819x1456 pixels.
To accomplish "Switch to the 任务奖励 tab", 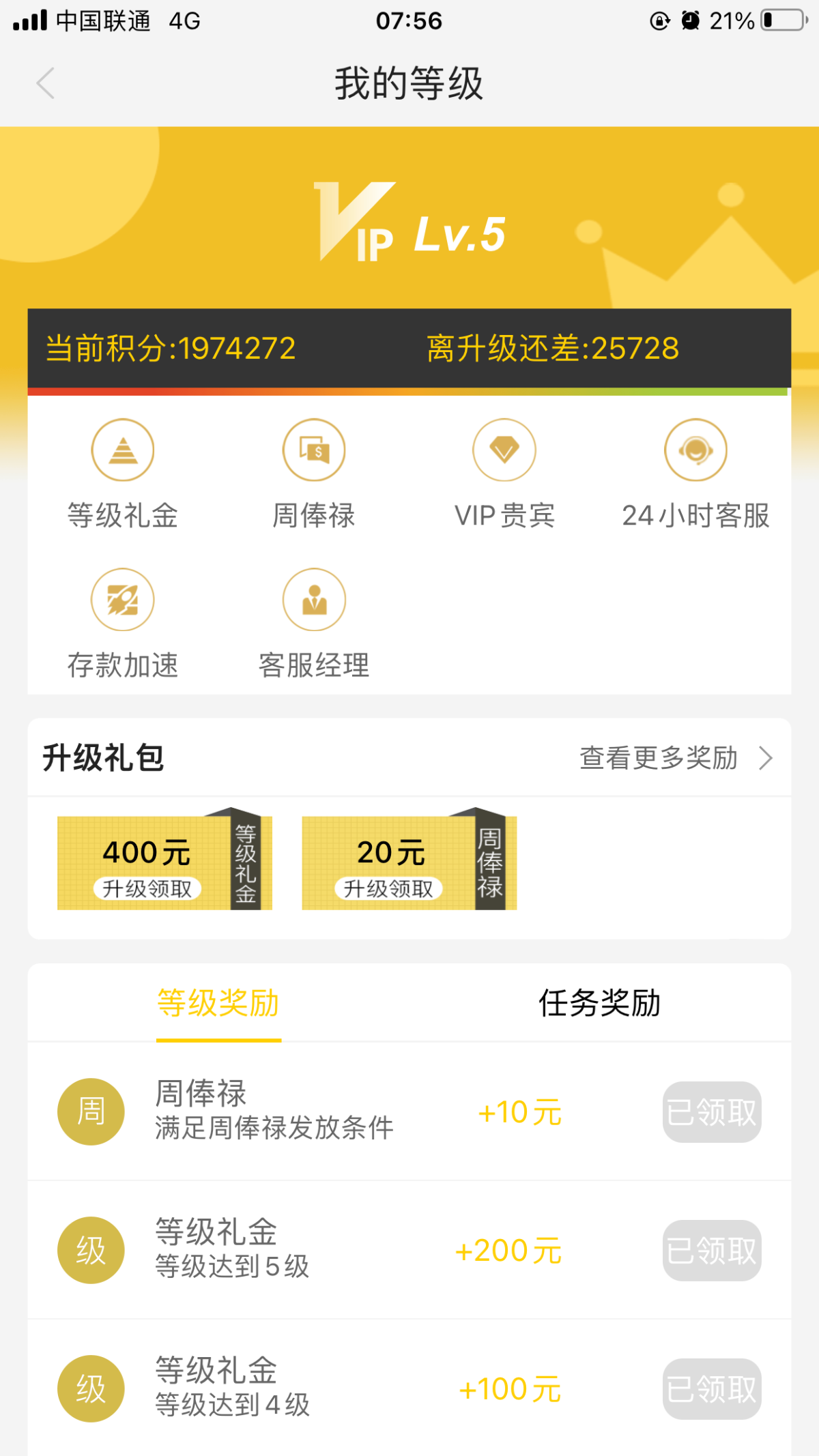I will 599,1004.
